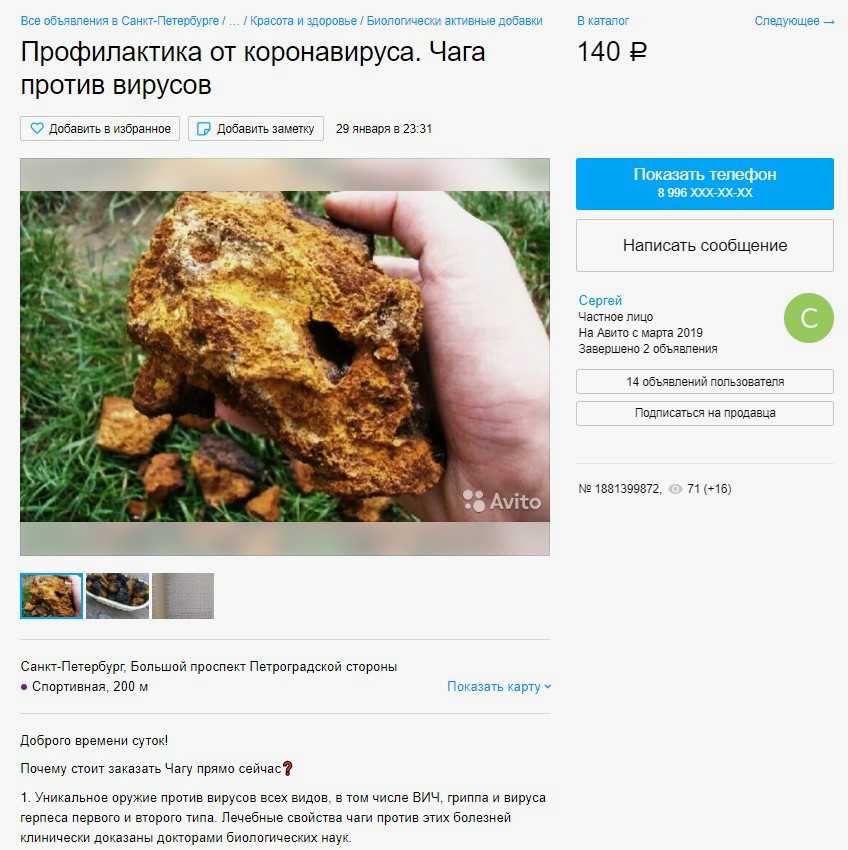The height and width of the screenshot is (850, 848).
Task: Show seller's phone number
Action: click(x=704, y=183)
